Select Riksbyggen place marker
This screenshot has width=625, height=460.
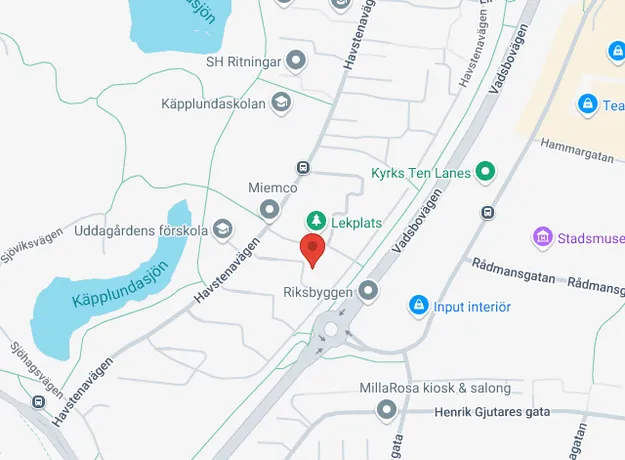coord(368,291)
